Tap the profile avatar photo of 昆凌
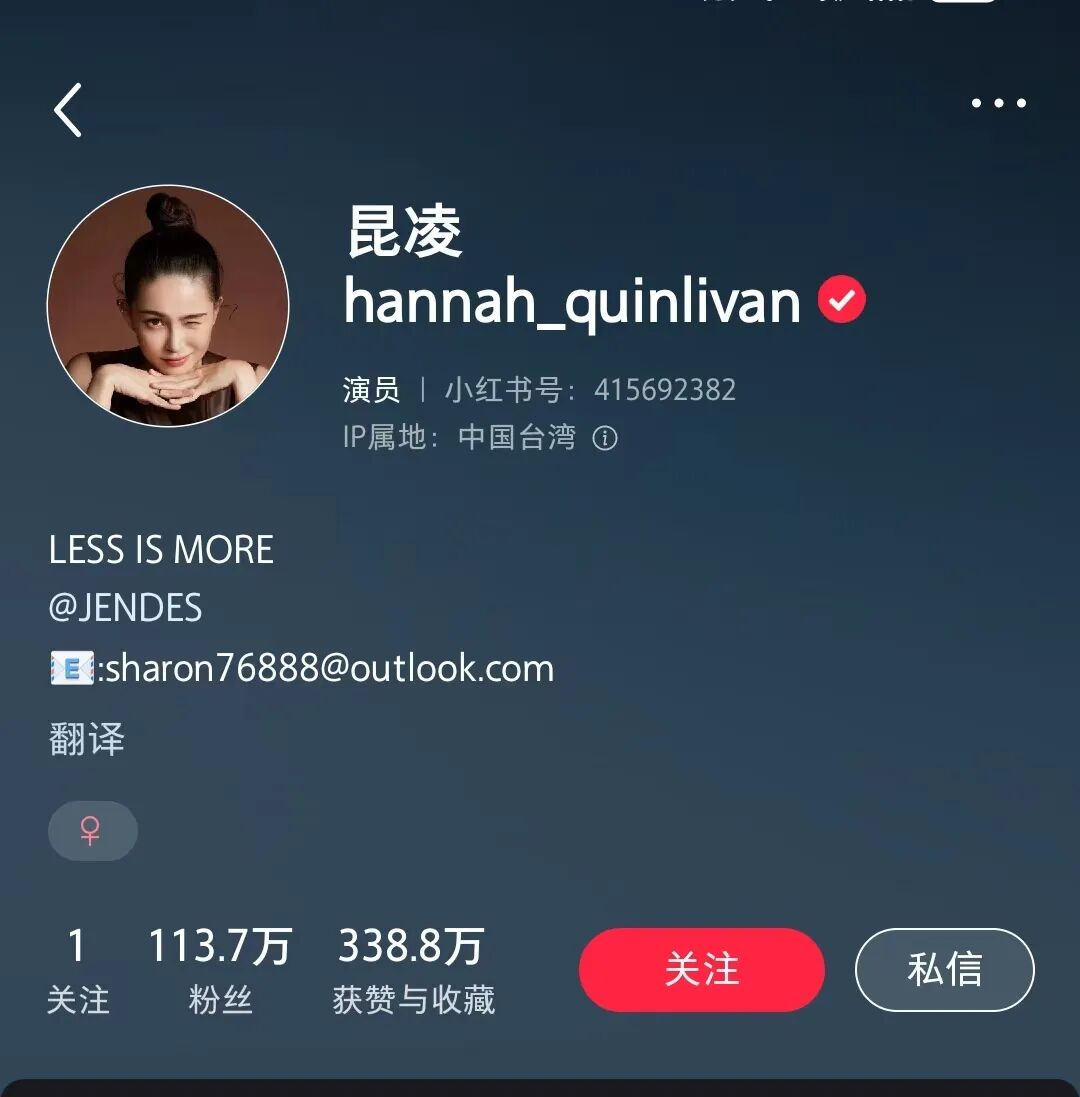The width and height of the screenshot is (1080, 1097). click(170, 305)
